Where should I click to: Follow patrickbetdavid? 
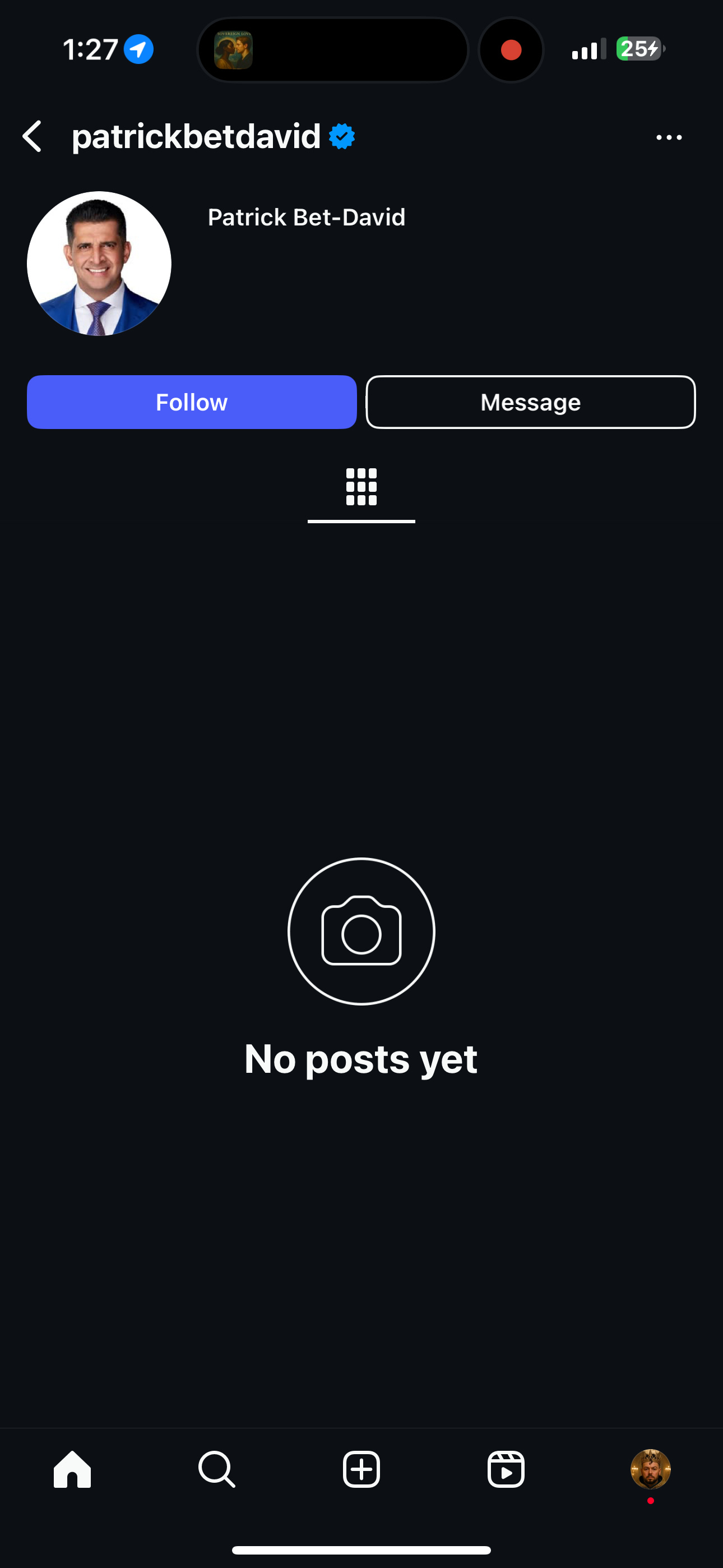[192, 402]
